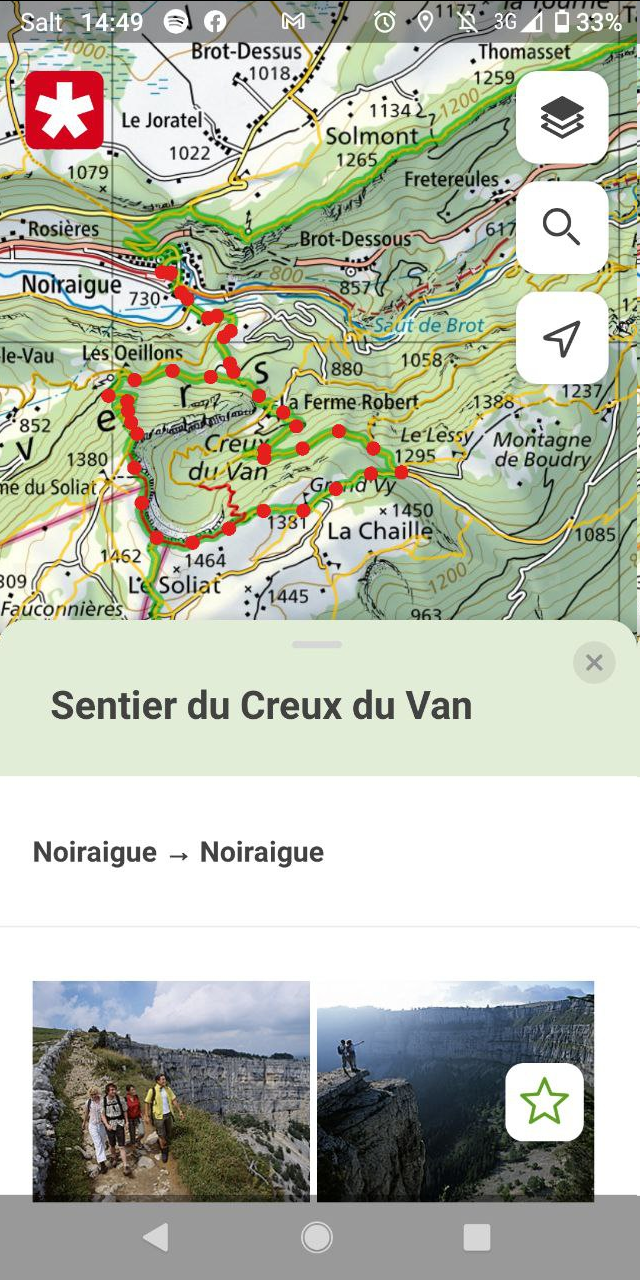The height and width of the screenshot is (1280, 640).
Task: Go to the system home screen
Action: 317,1238
